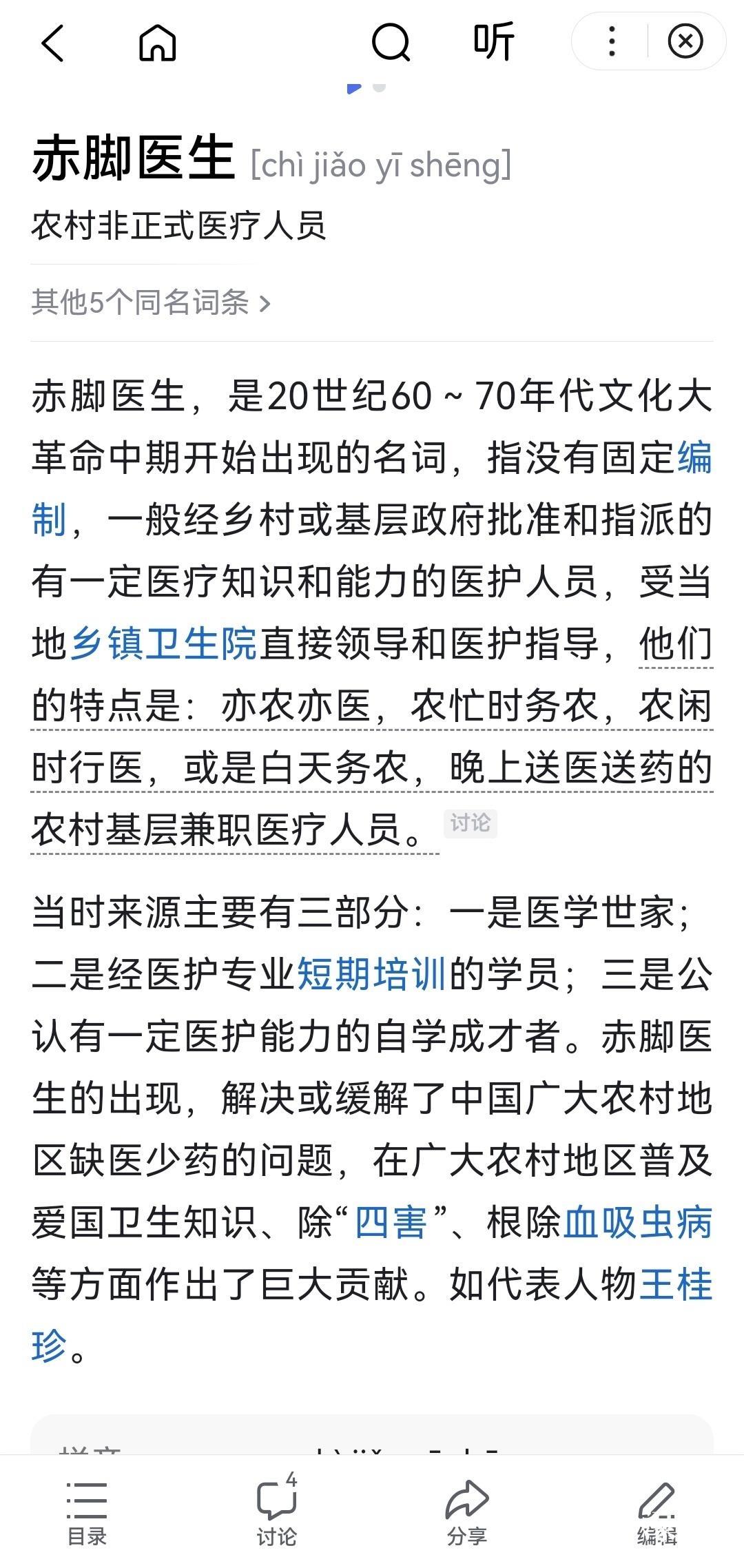Go back to the previous page

(52, 43)
